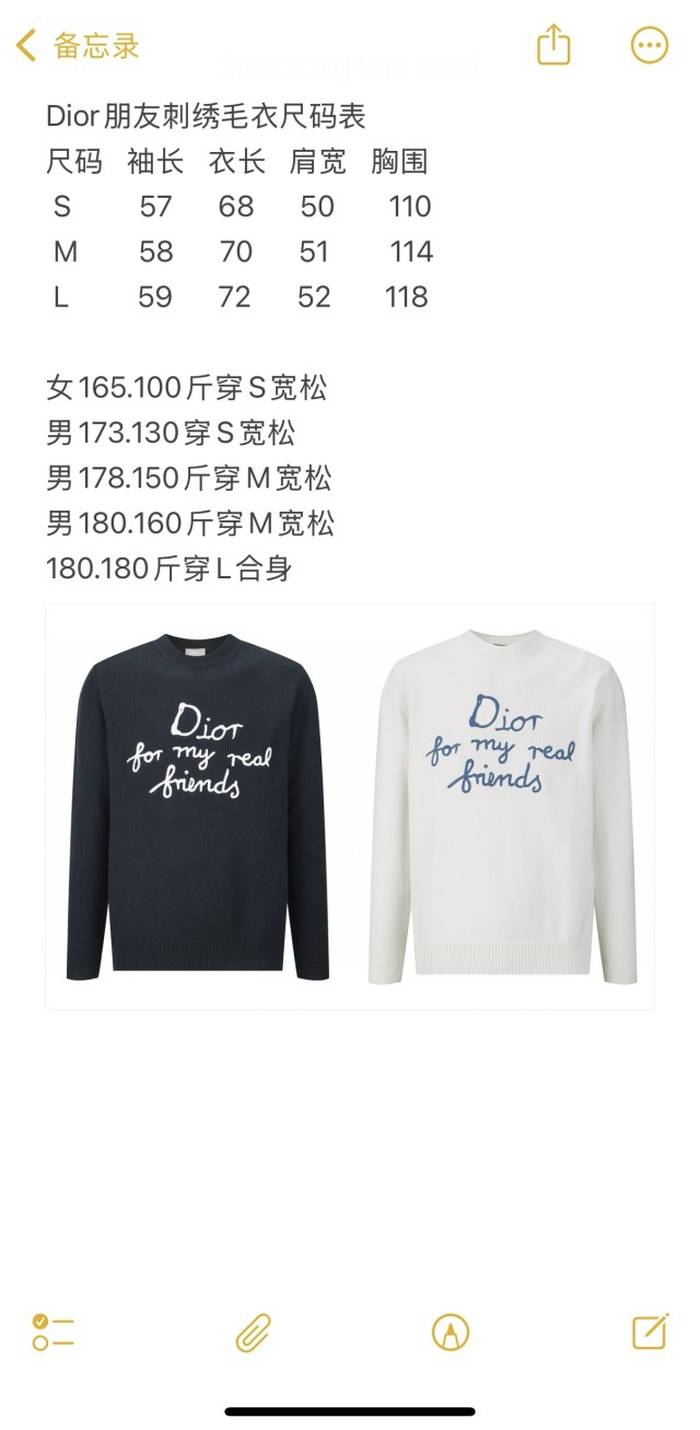Compose a new note
Screen dimensions: 700x1430
[x=650, y=1331]
